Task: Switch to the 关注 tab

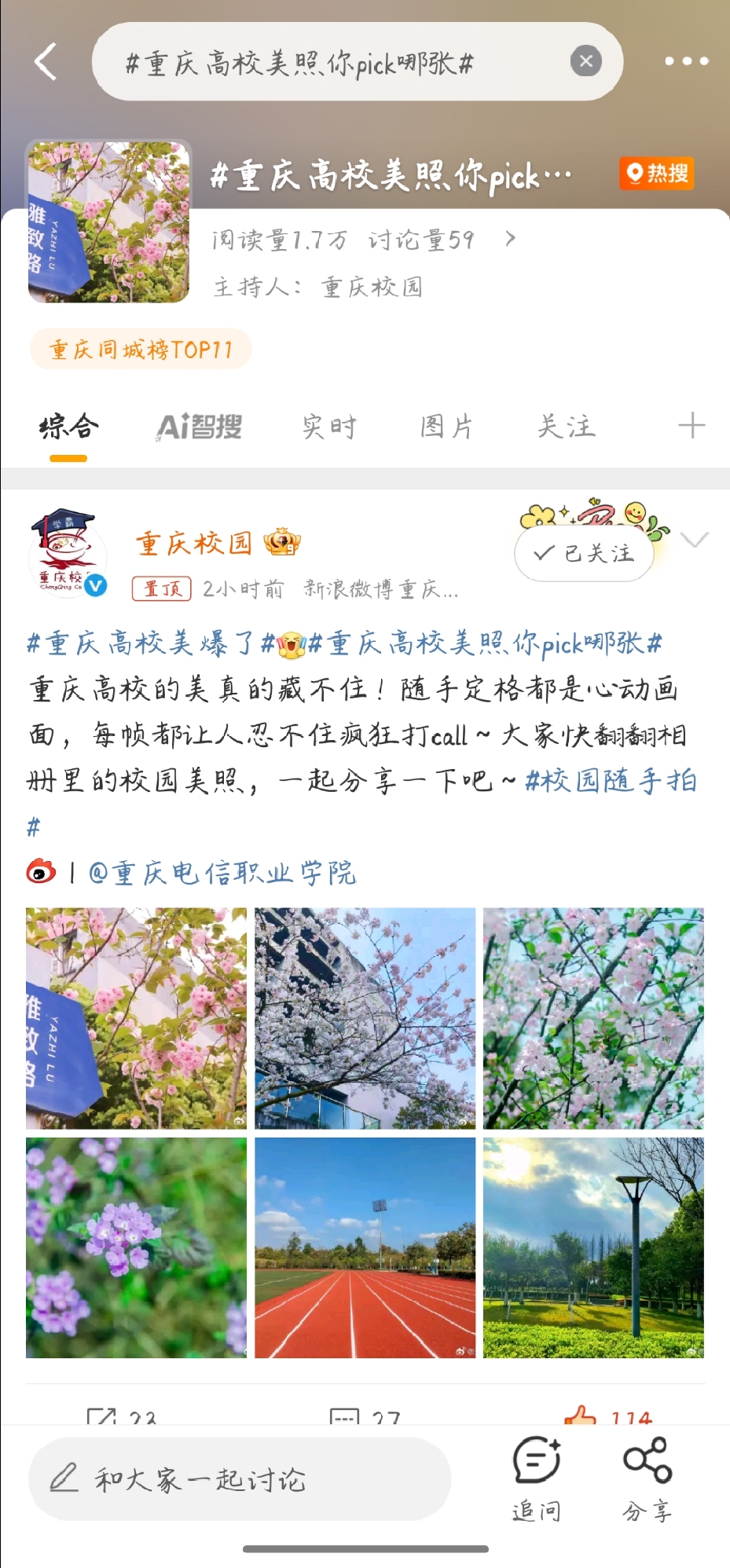Action: (566, 427)
